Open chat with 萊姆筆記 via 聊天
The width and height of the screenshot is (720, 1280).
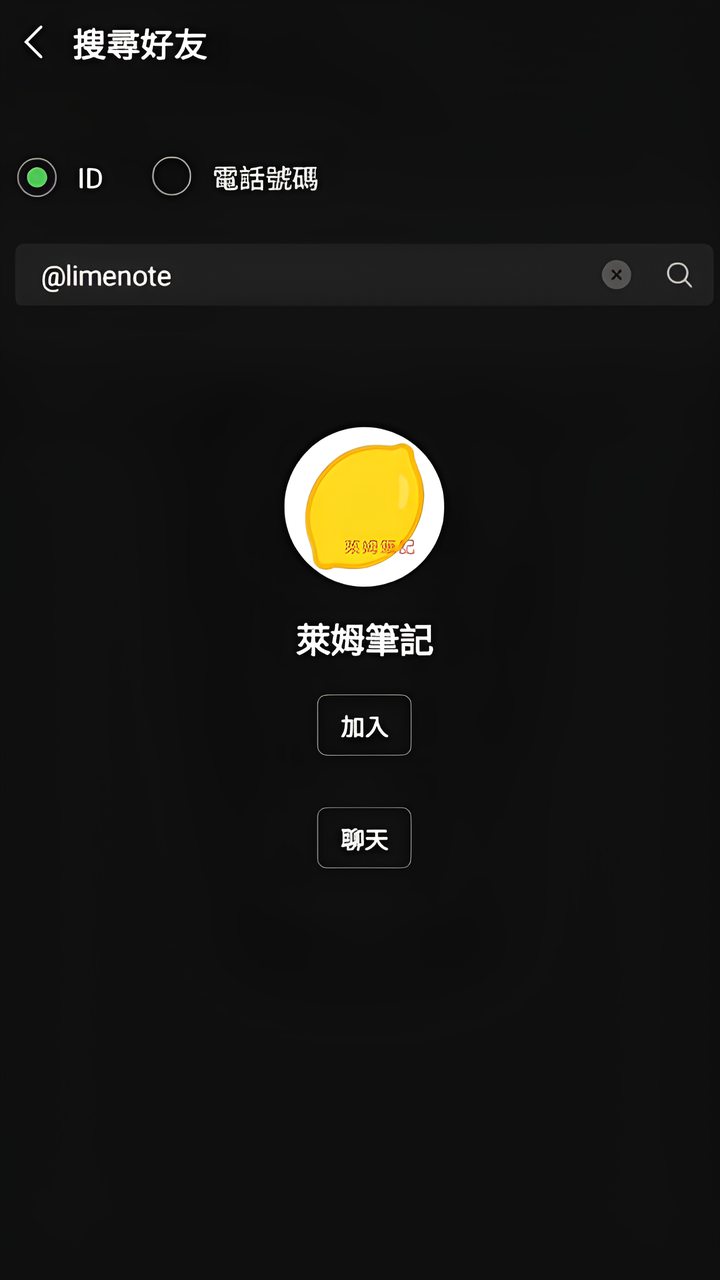coord(364,838)
